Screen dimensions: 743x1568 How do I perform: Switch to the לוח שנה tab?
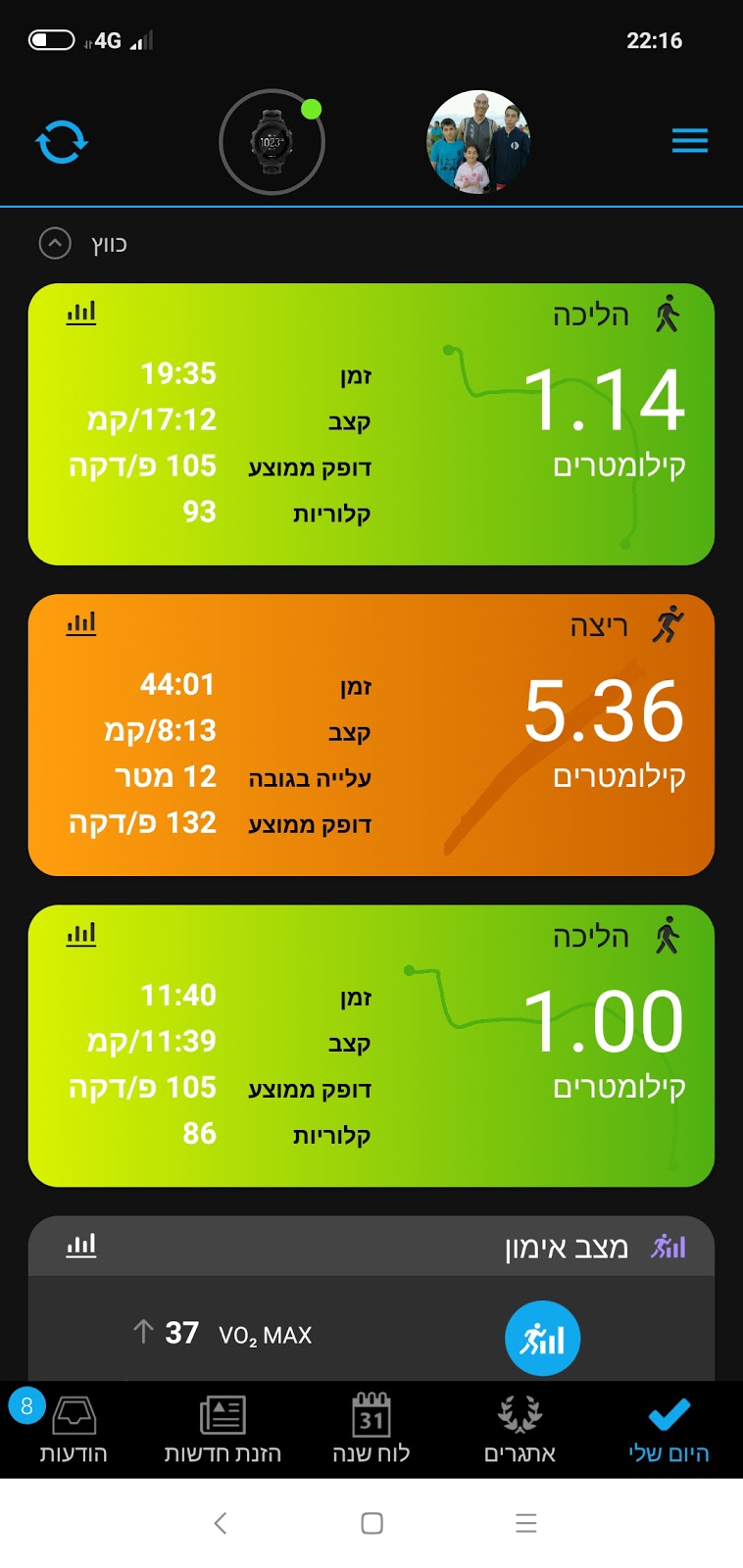(371, 1430)
